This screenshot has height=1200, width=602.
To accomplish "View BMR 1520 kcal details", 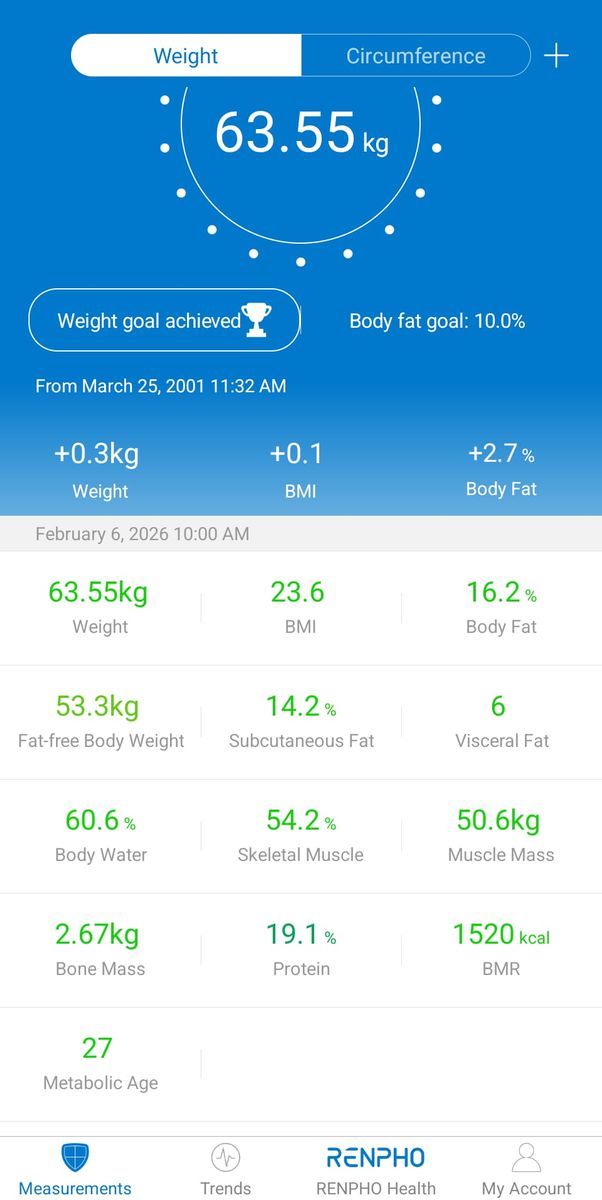I will tap(501, 949).
